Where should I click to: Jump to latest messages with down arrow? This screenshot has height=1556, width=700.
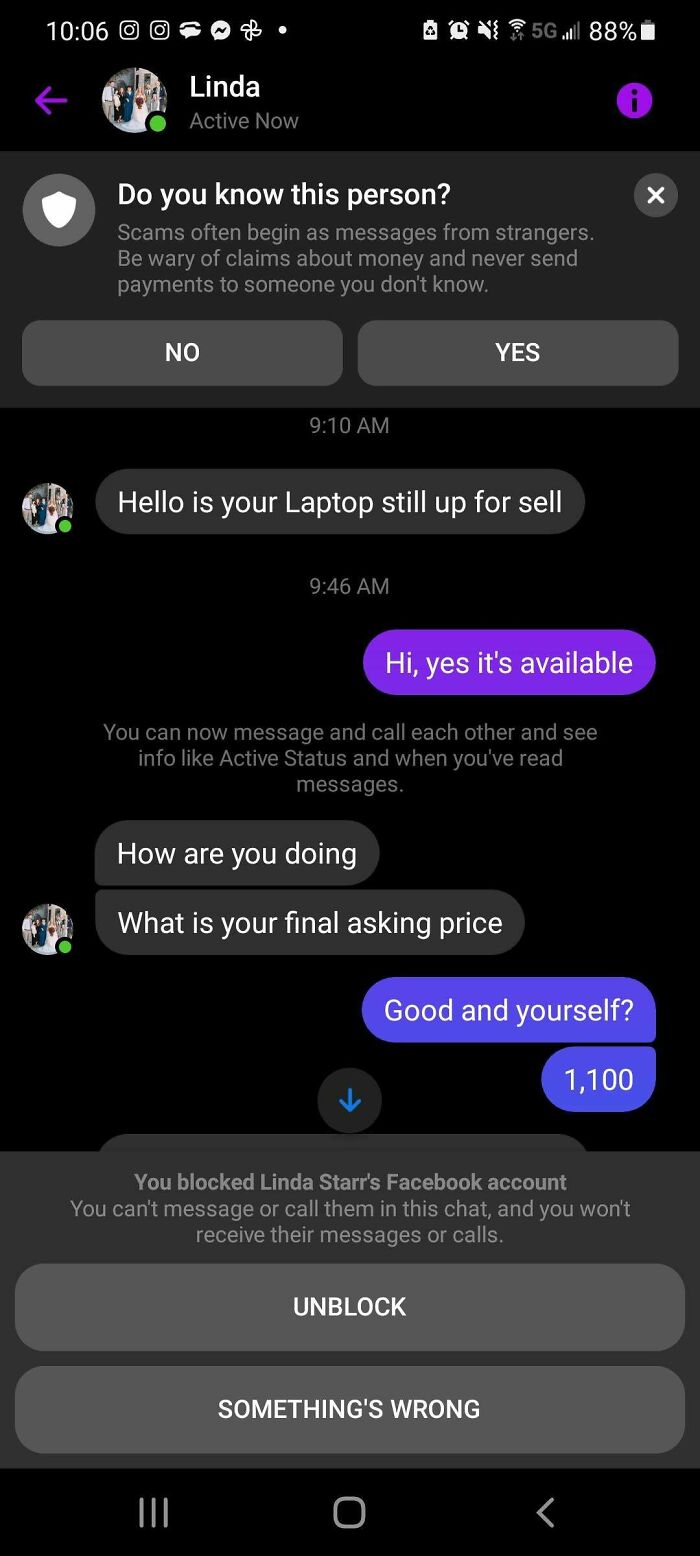[x=349, y=1100]
